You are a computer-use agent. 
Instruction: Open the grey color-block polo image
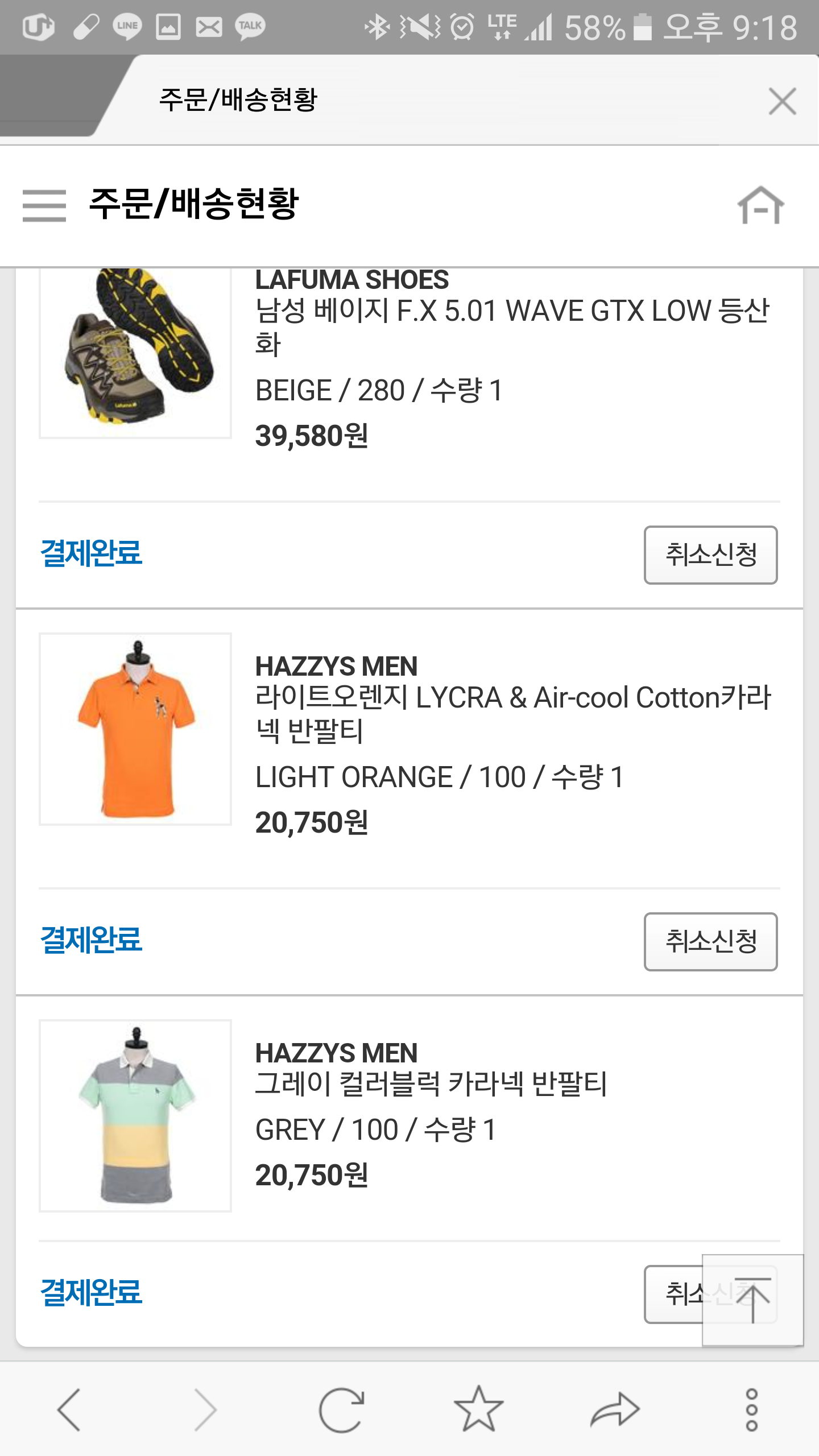(x=135, y=1116)
